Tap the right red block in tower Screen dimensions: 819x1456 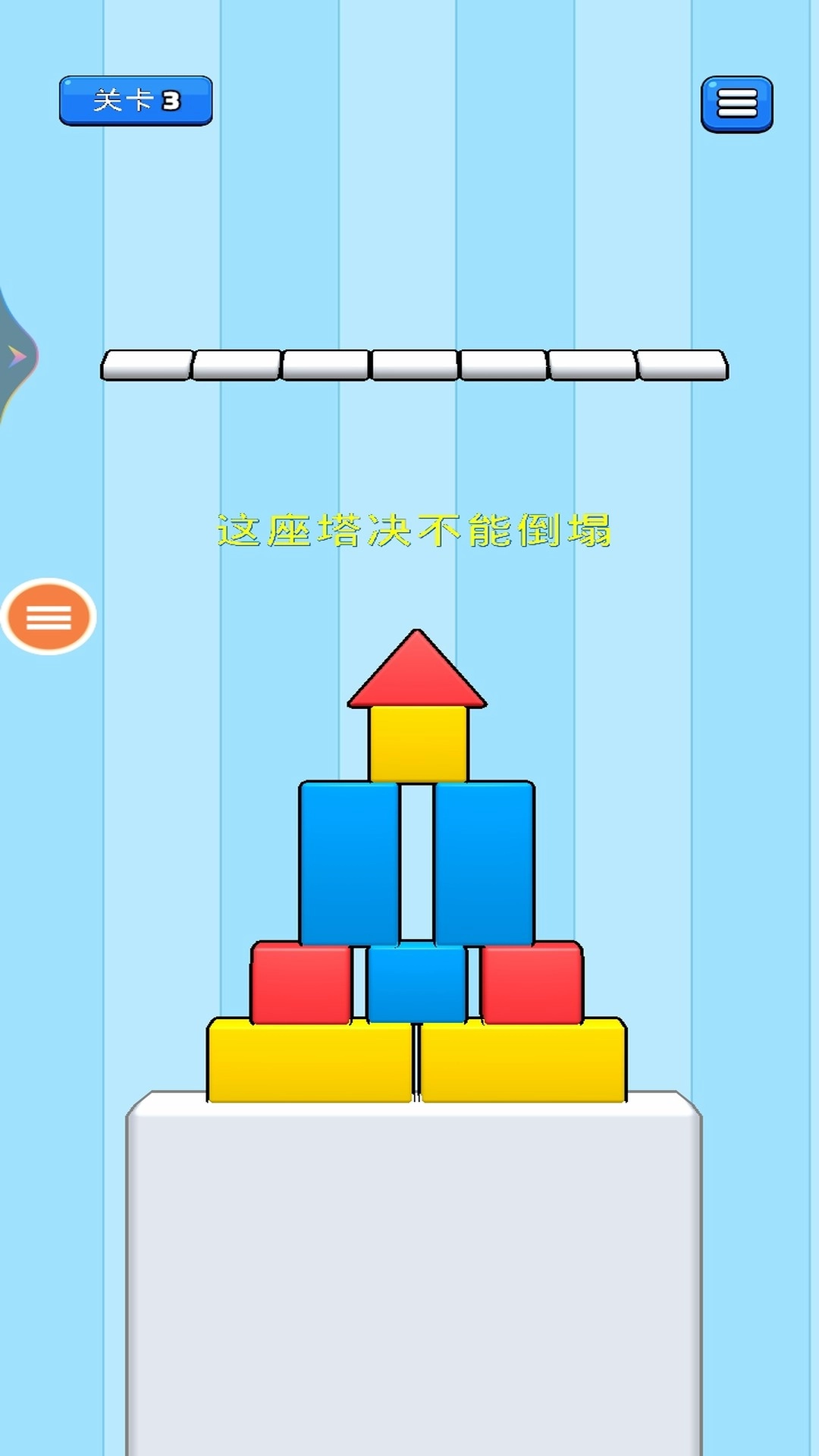click(532, 984)
